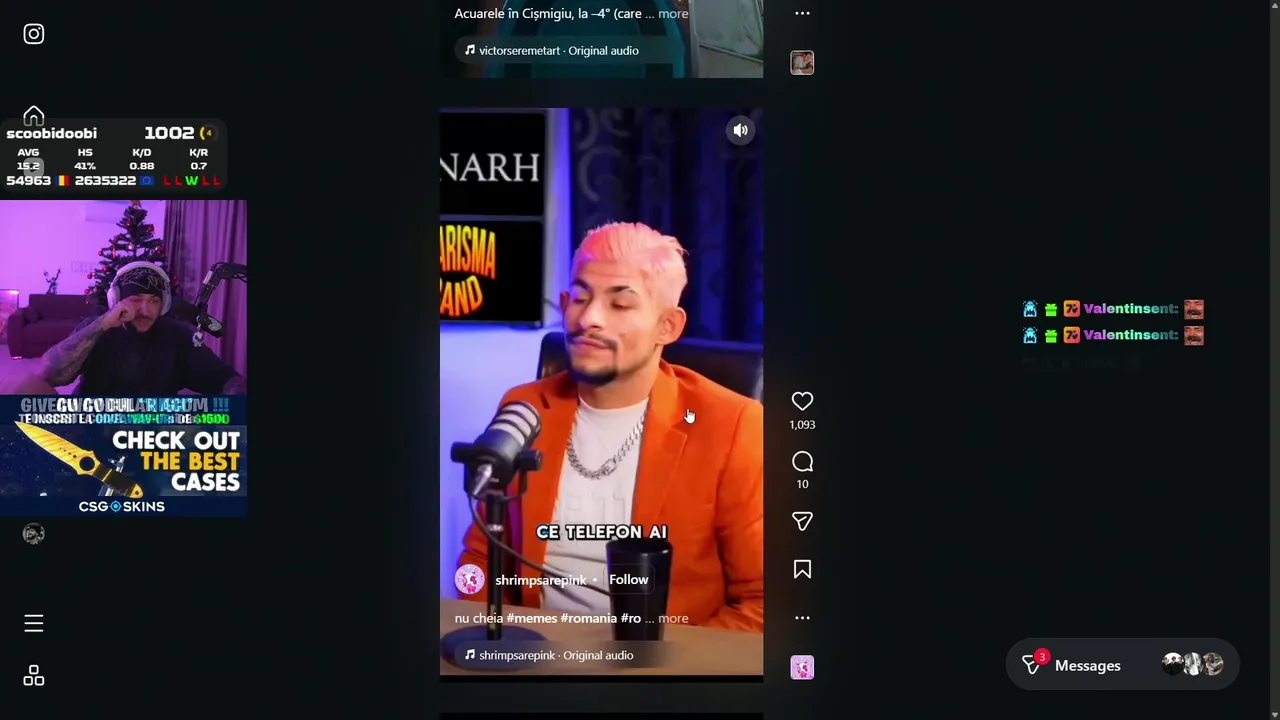Toggle the reel's sound with speaker icon
This screenshot has width=1280, height=720.
tap(740, 130)
